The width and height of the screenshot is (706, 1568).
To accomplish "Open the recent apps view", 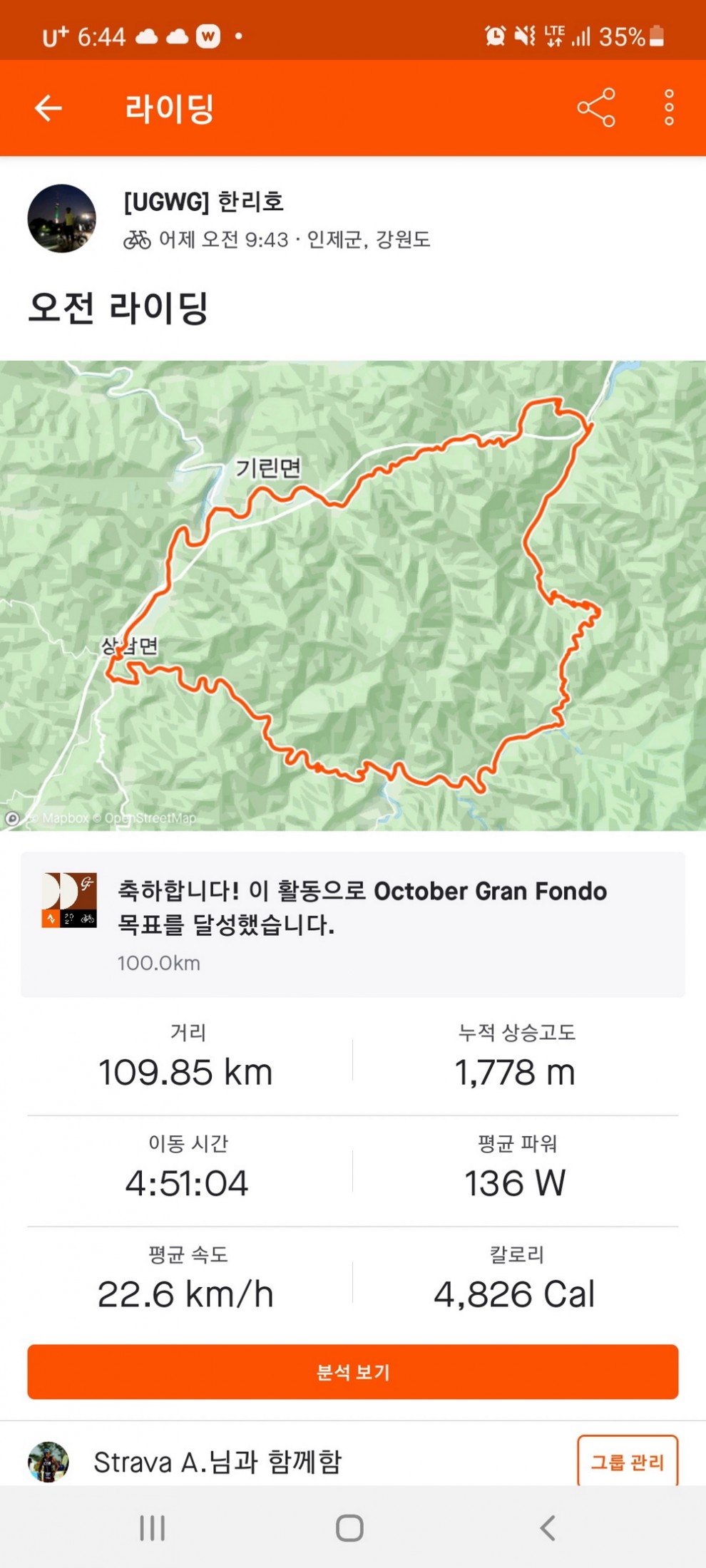I will 152,1528.
